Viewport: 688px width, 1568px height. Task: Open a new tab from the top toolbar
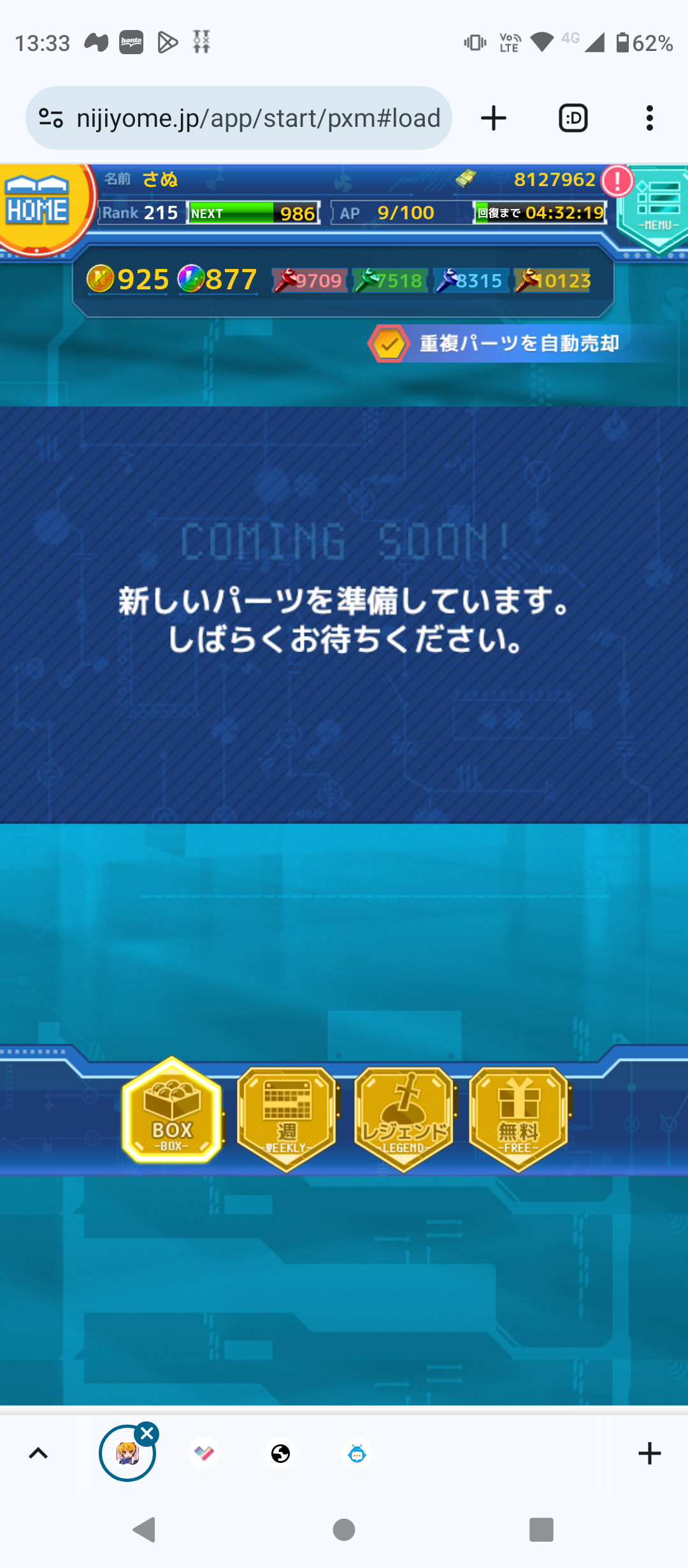494,118
